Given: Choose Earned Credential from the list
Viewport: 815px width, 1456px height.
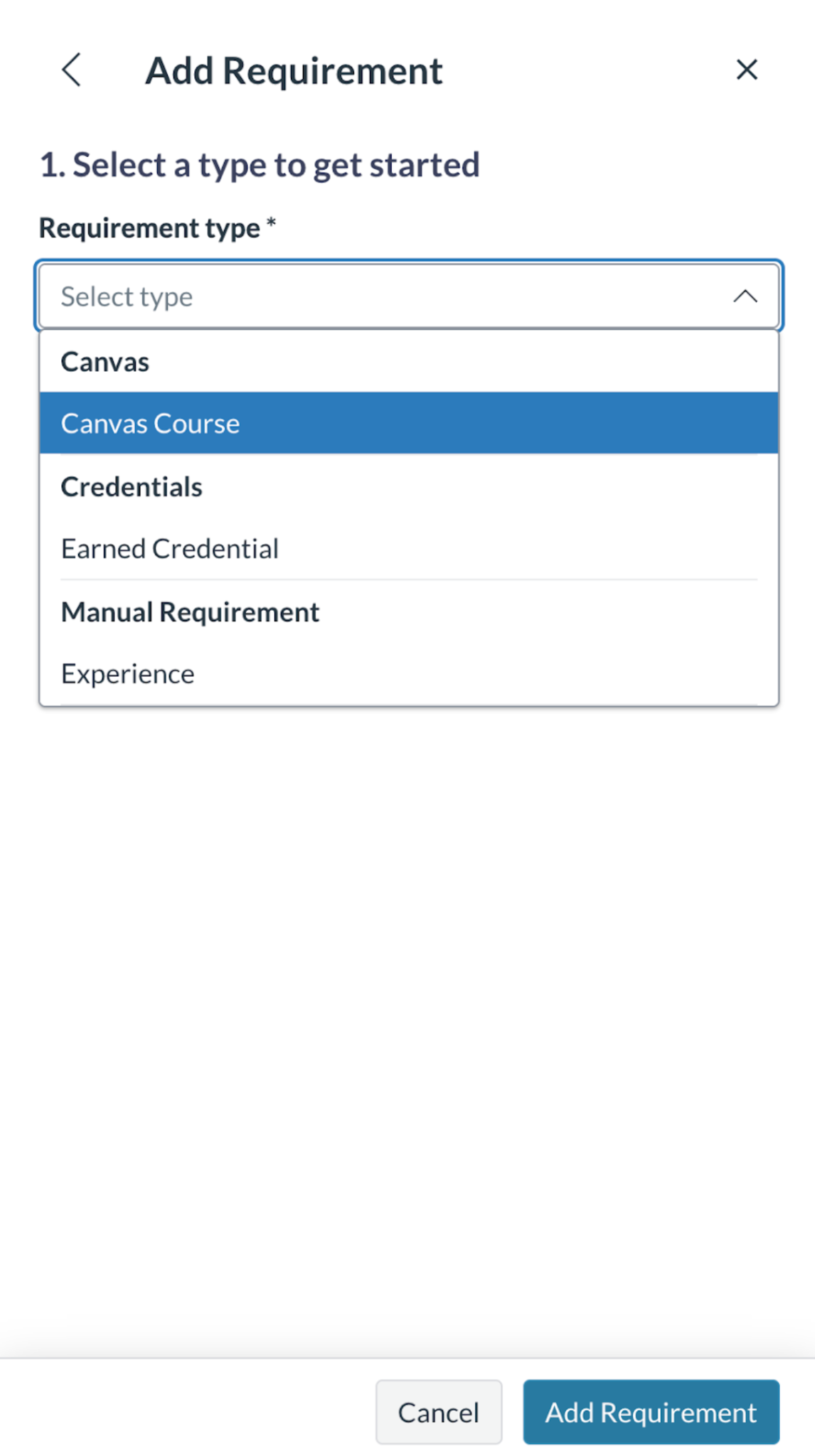Looking at the screenshot, I should pyautogui.click(x=408, y=549).
